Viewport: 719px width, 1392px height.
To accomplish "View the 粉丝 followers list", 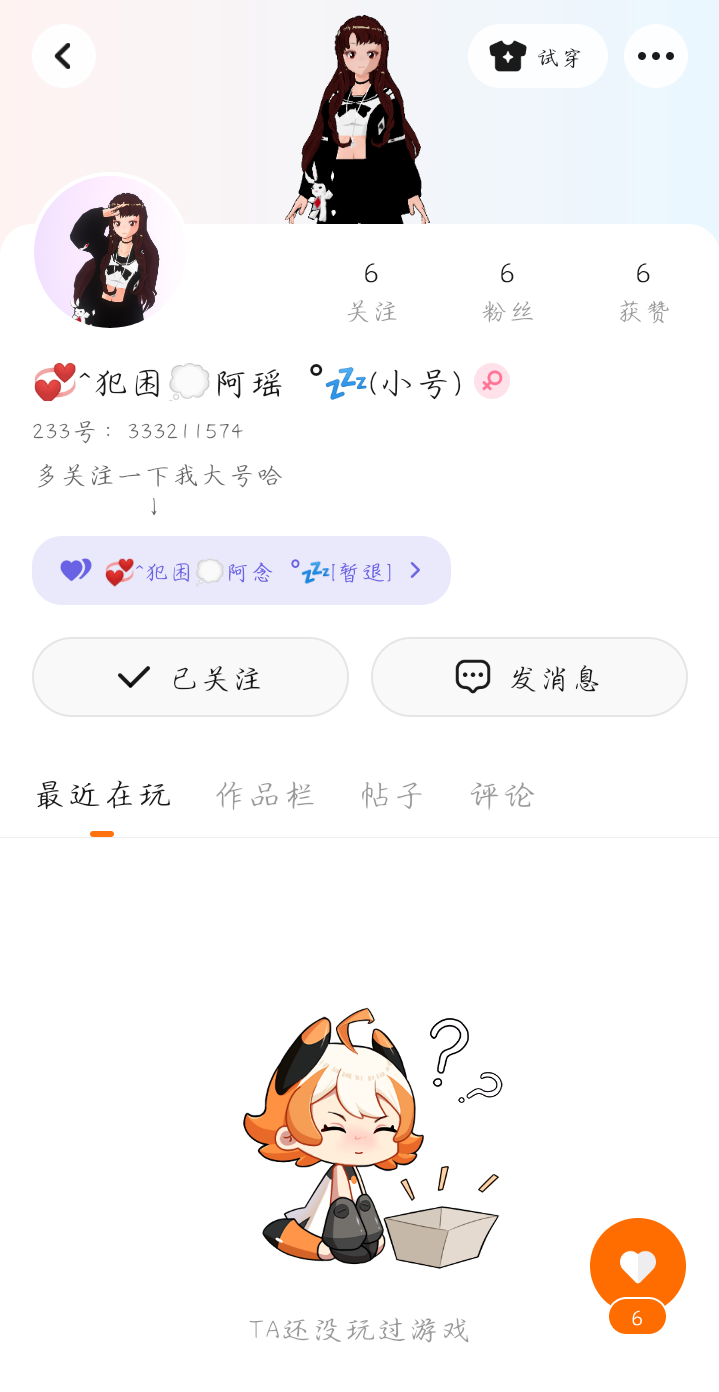I will click(507, 292).
